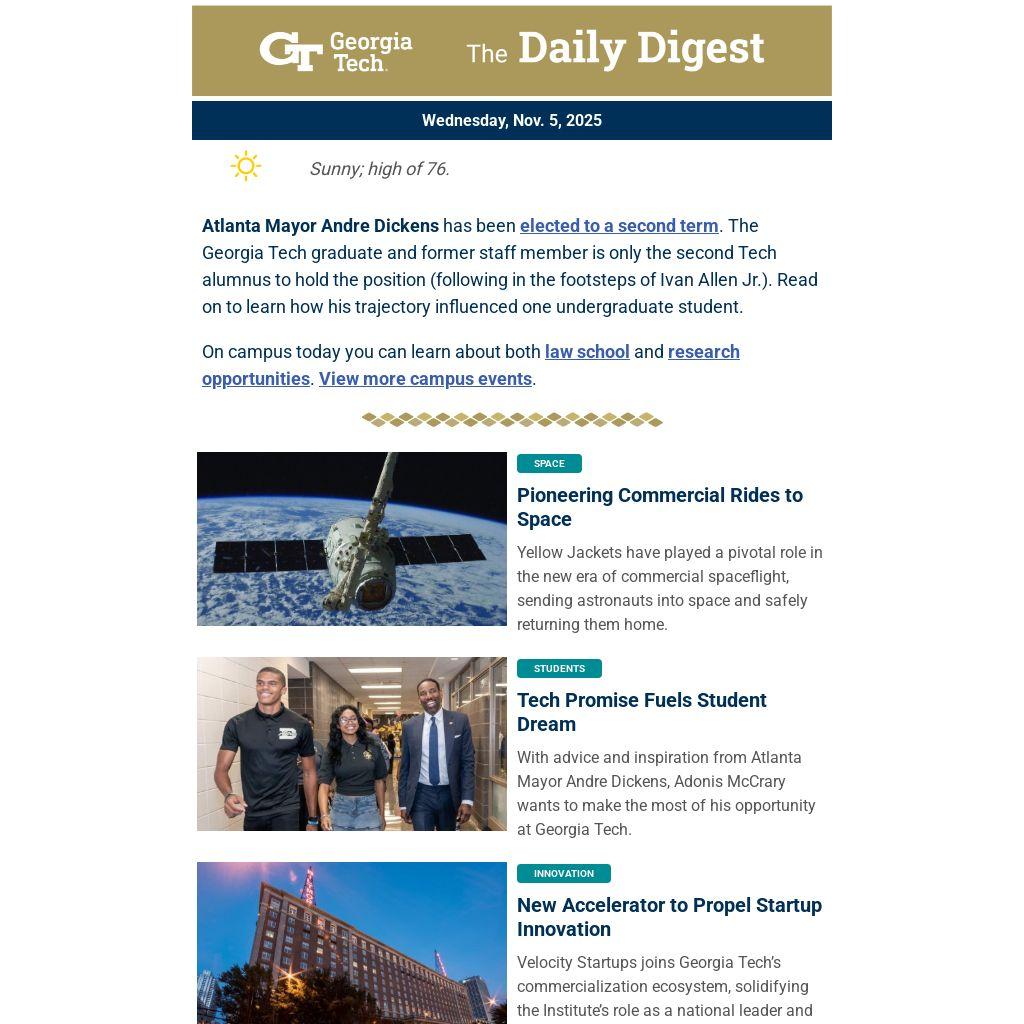This screenshot has width=1024, height=1024.
Task: Open the 'elected to a second term' link
Action: coord(618,226)
